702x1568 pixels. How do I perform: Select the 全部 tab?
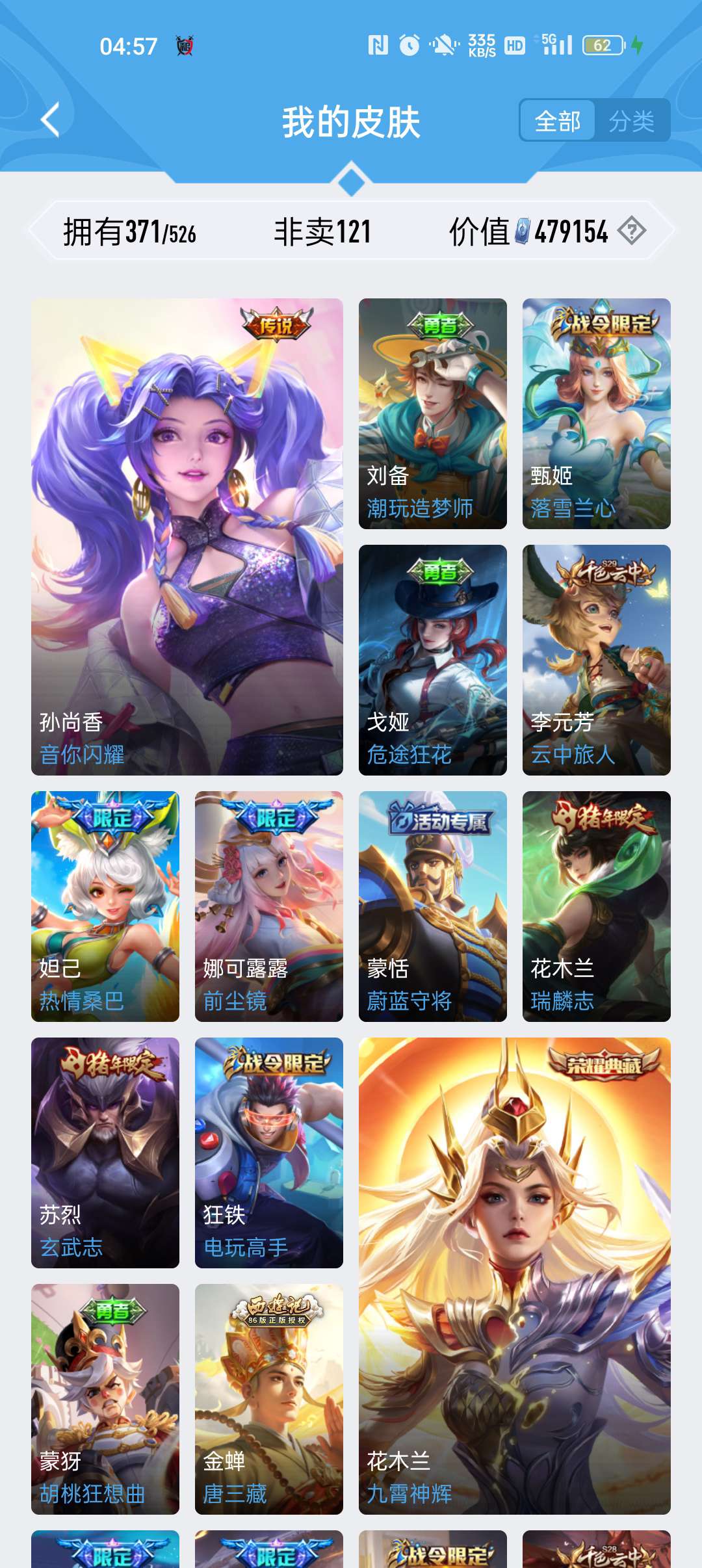(x=558, y=121)
